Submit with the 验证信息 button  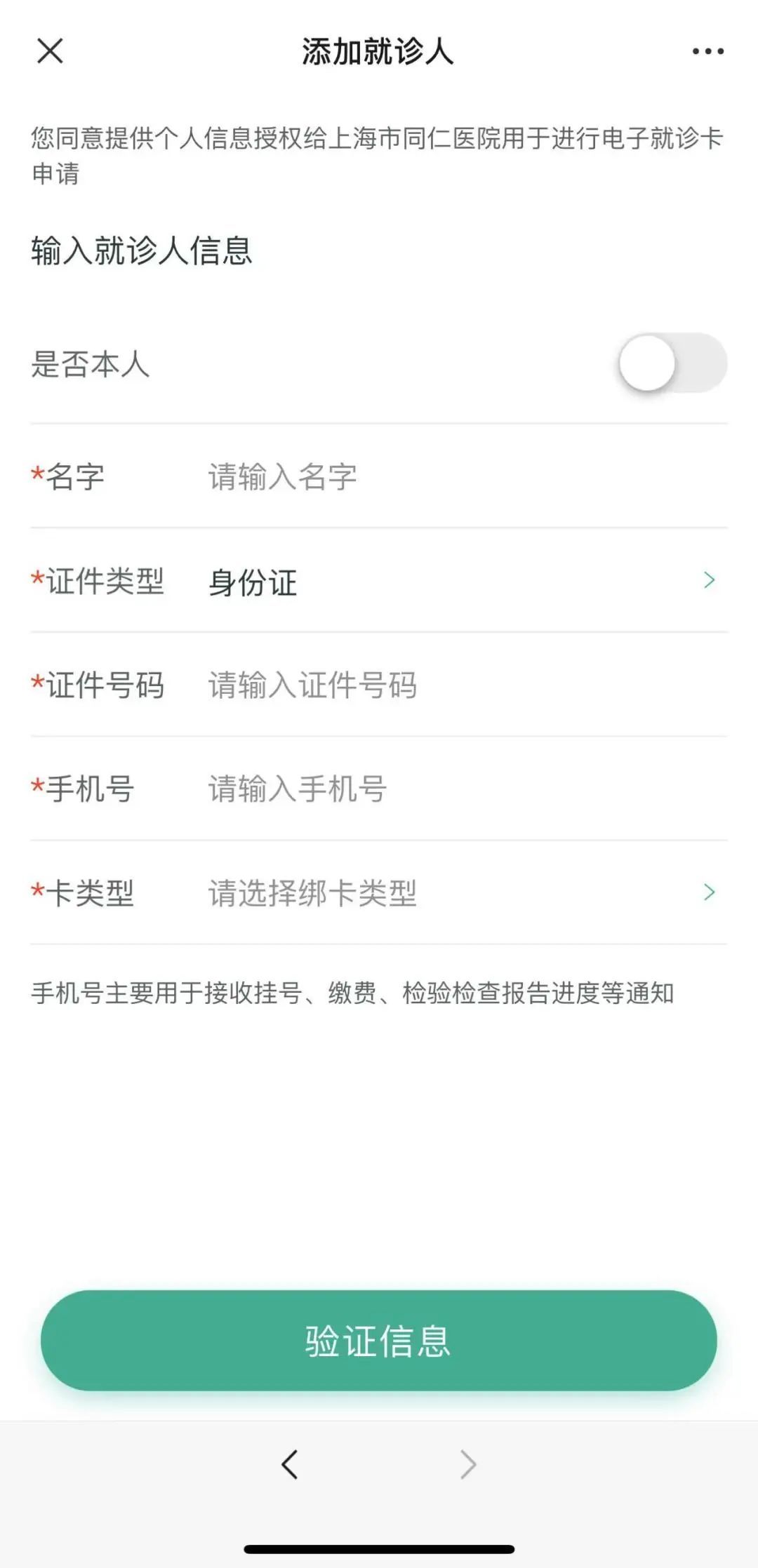tap(379, 1341)
